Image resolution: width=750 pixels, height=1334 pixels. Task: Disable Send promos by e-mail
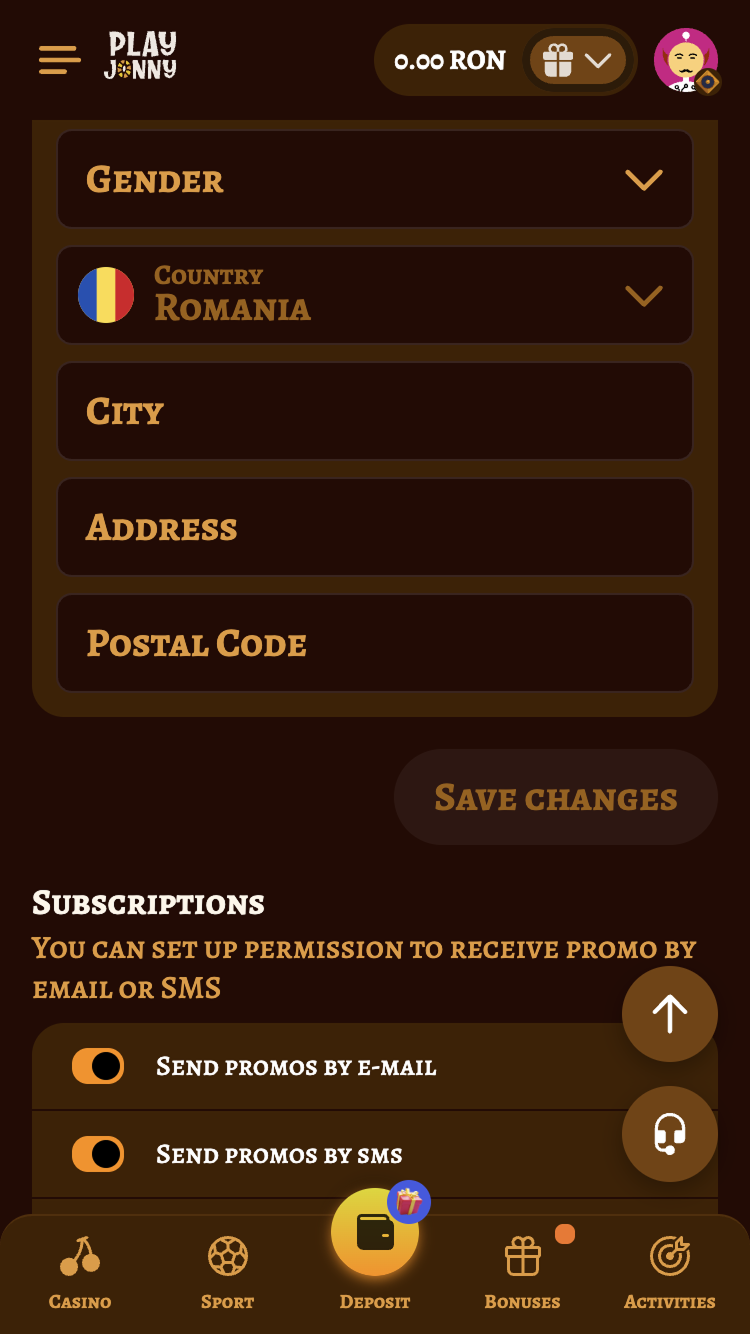pyautogui.click(x=98, y=1066)
